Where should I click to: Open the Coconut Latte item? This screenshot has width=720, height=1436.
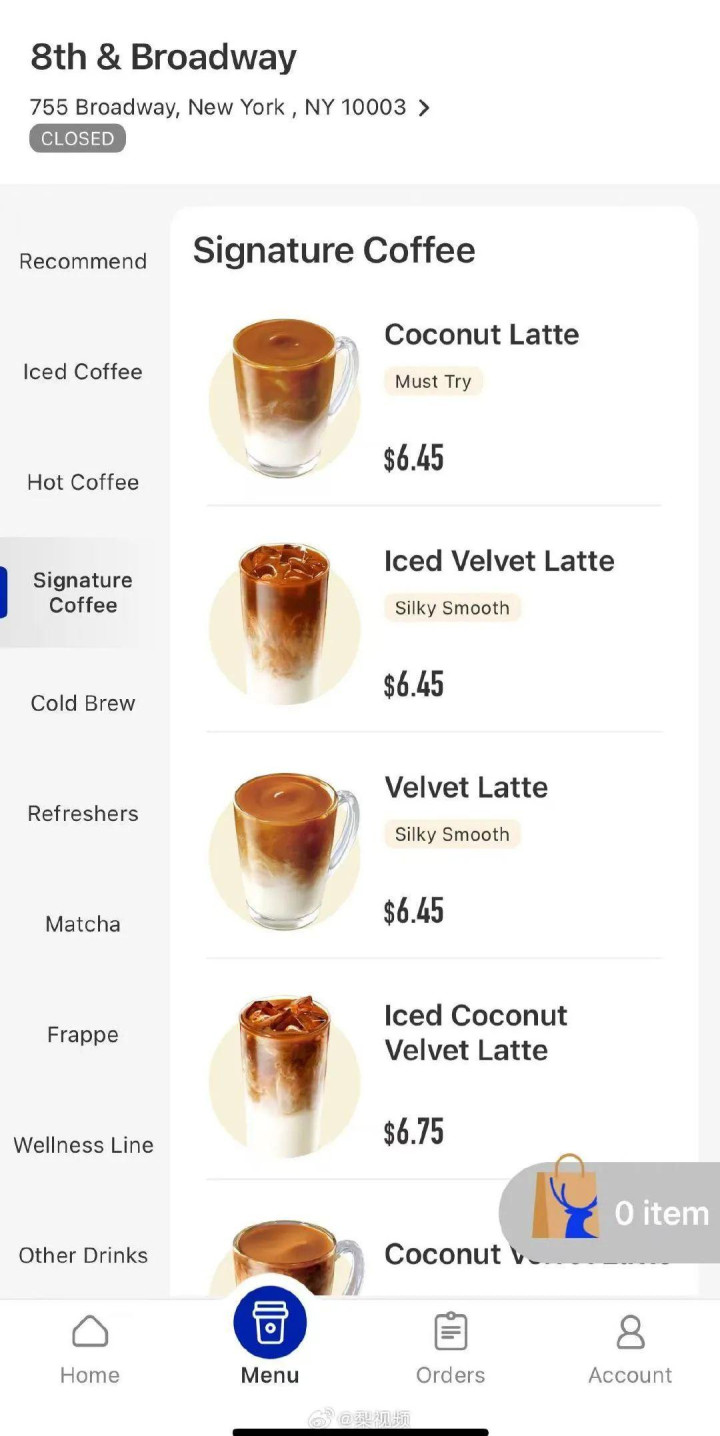481,335
